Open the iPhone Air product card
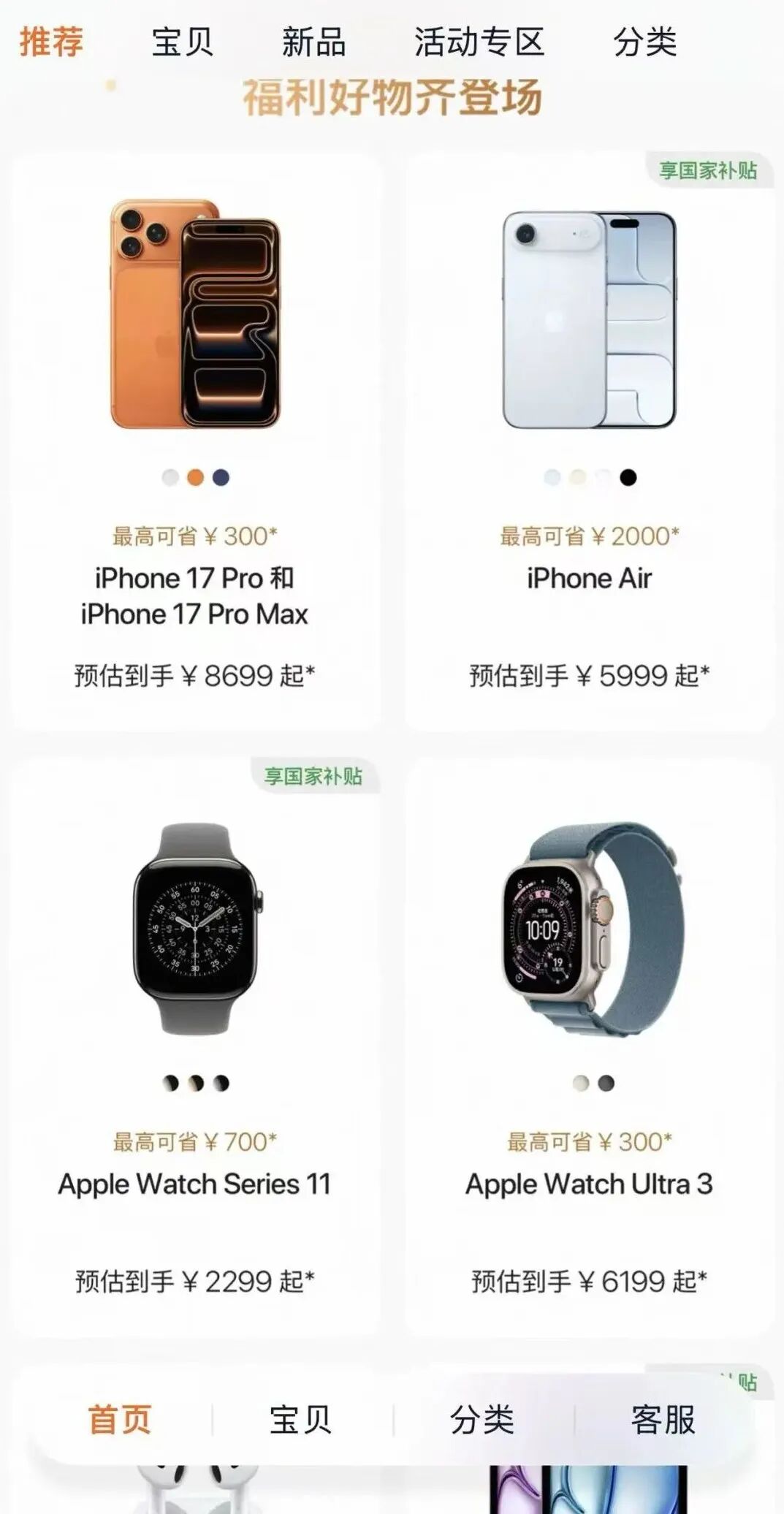 589,438
